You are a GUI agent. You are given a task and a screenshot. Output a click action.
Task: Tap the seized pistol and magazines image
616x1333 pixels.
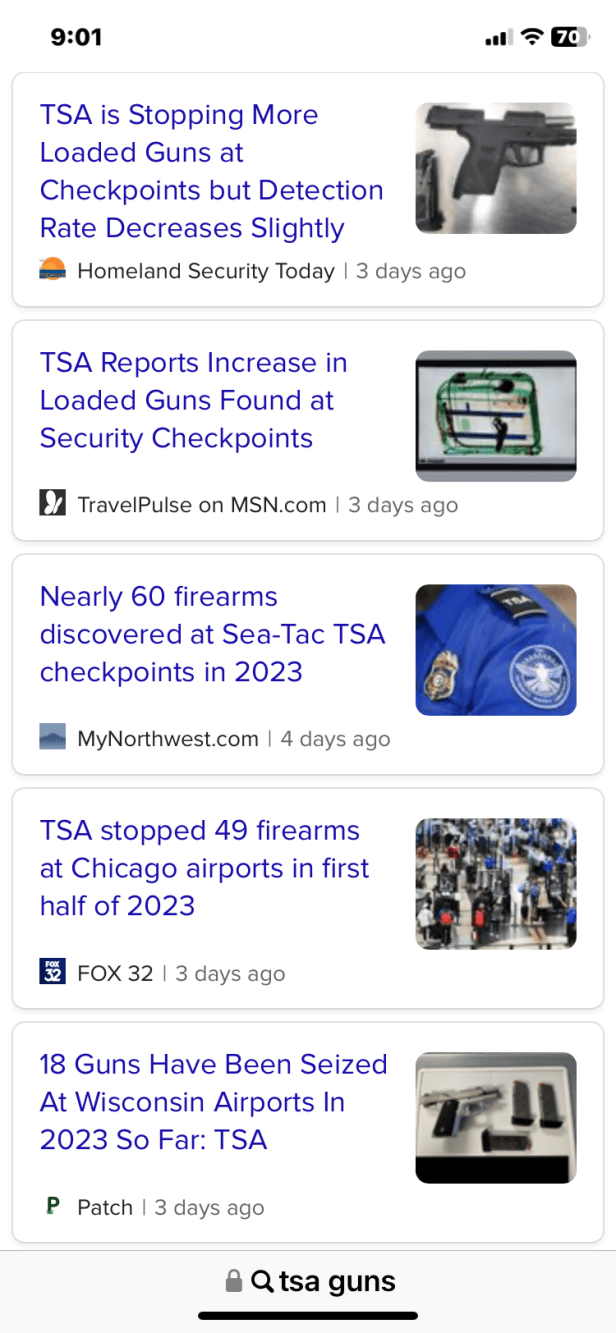496,1118
